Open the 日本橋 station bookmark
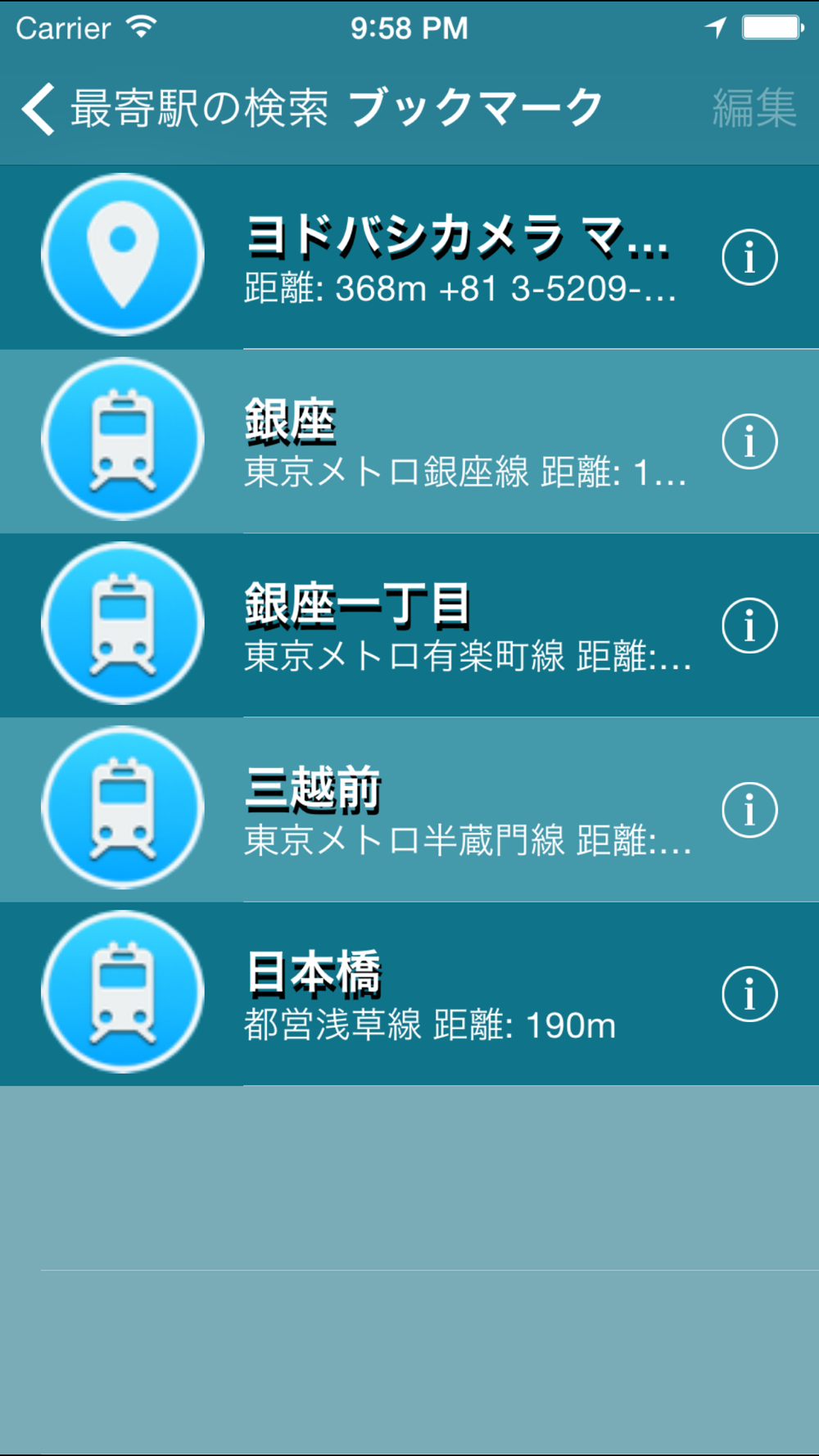The image size is (819, 1456). [409, 994]
